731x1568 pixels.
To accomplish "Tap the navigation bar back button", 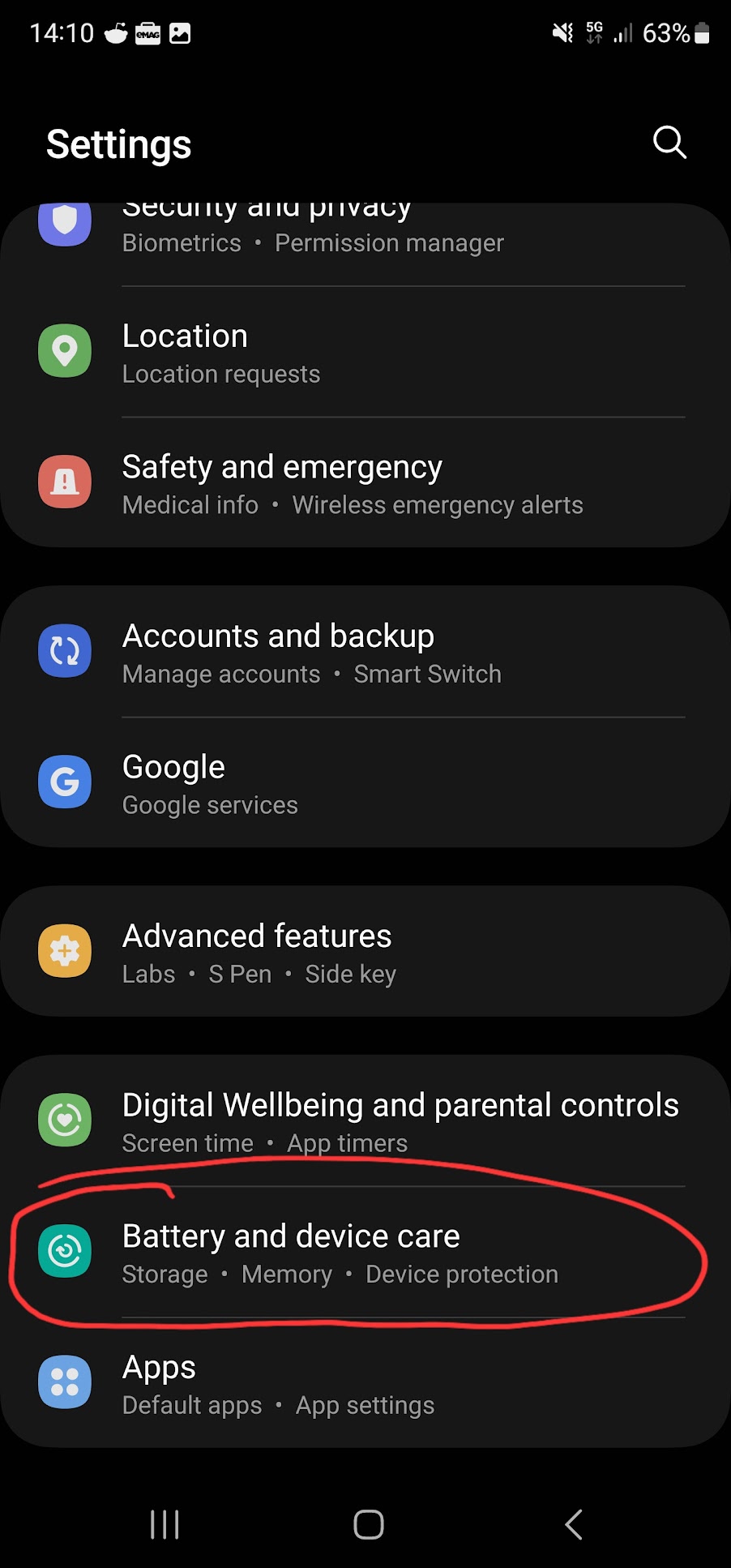I will click(x=573, y=1524).
